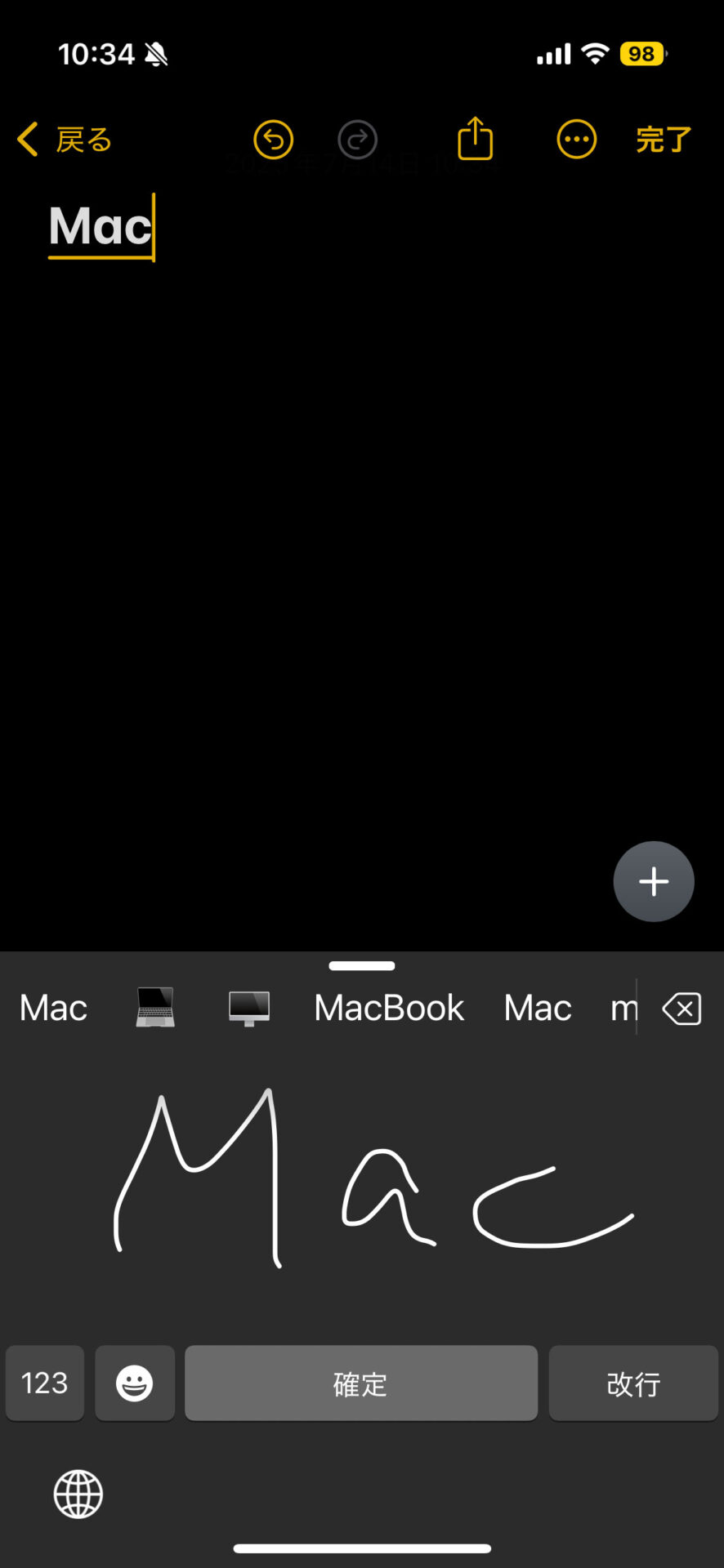Switch keyboard using the globe icon
Screen dimensions: 724x1568
78,1494
